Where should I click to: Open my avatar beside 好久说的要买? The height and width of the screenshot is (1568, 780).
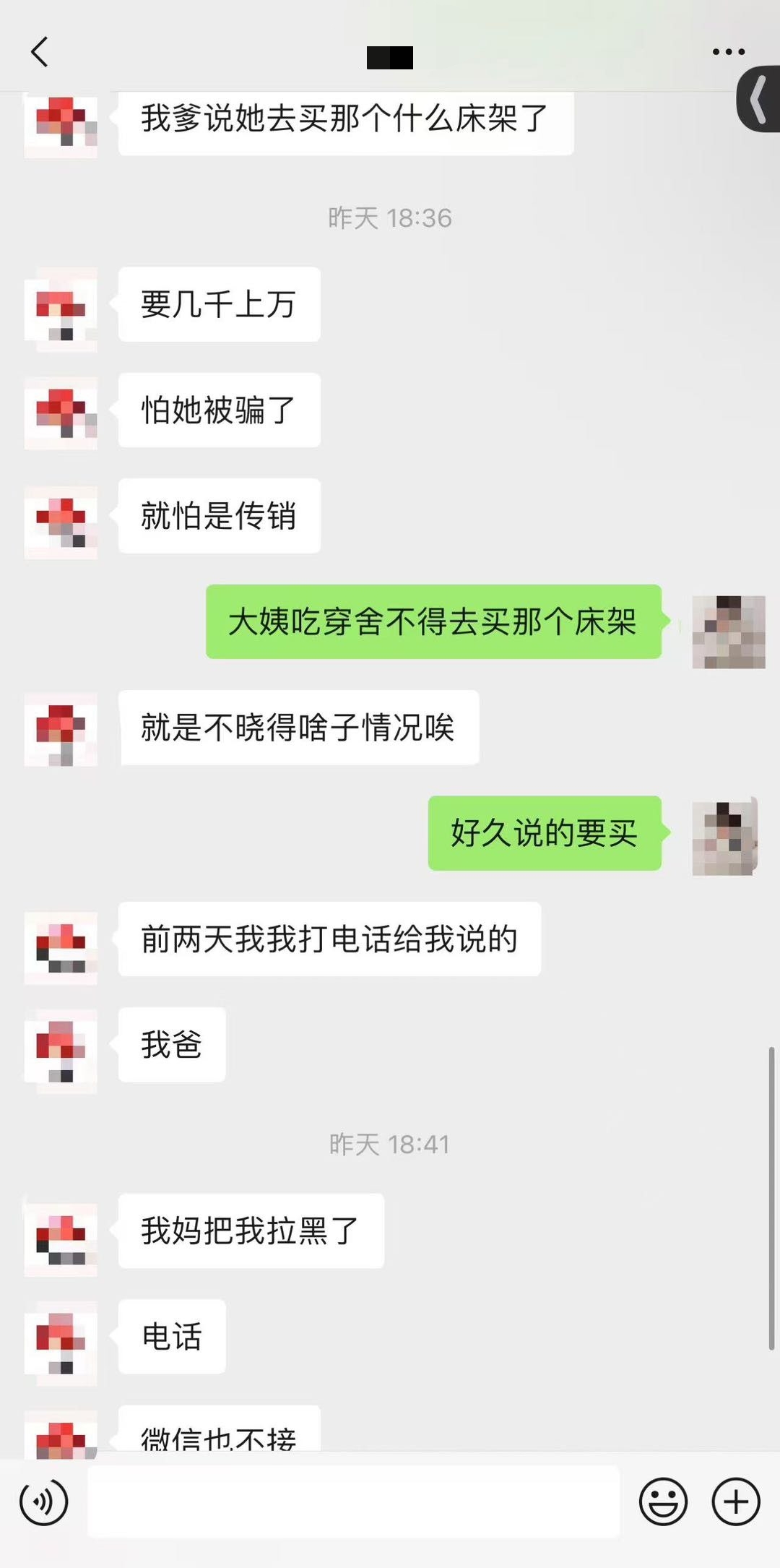(727, 837)
